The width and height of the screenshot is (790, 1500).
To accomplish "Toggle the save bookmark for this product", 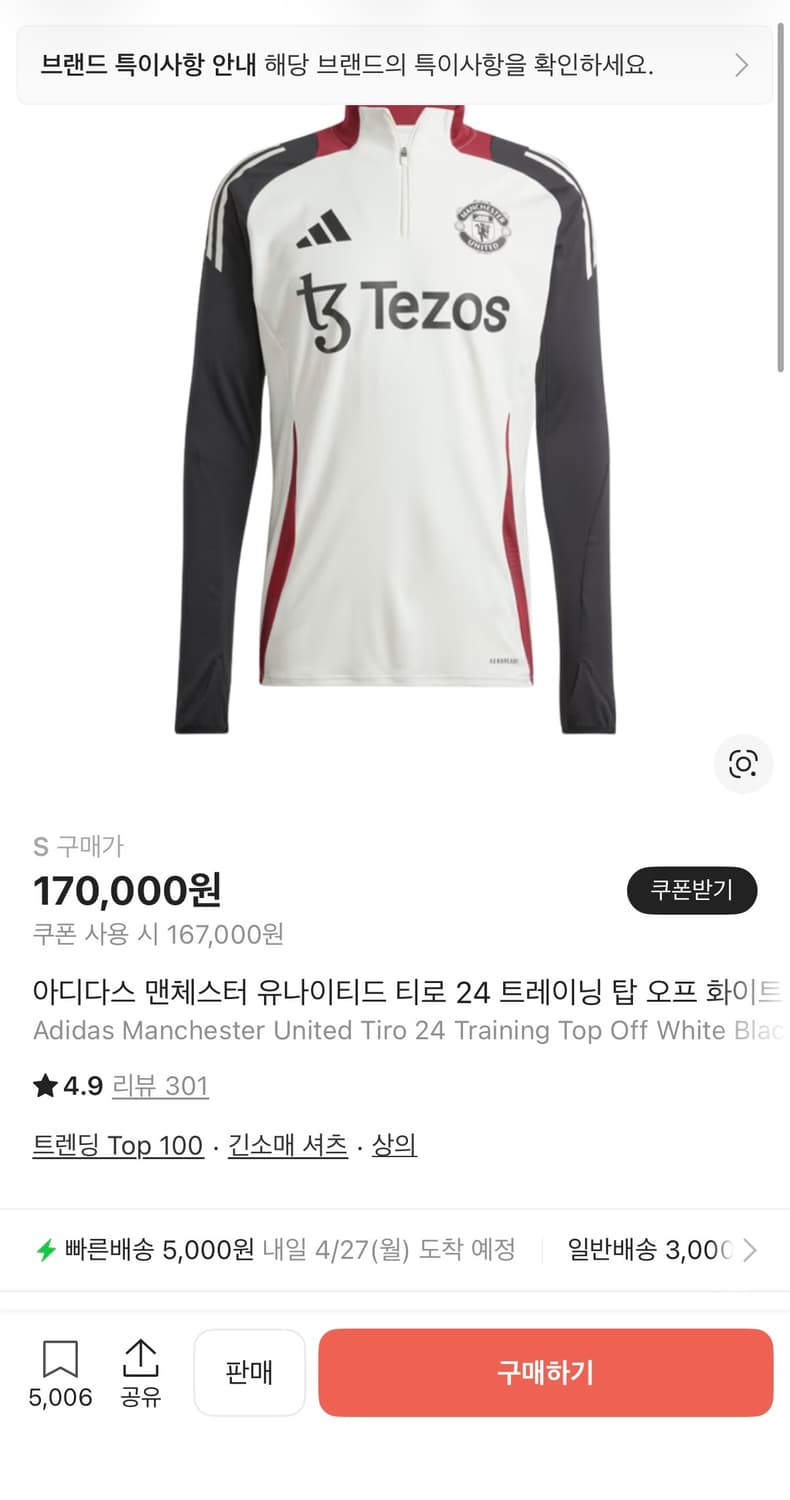I will (x=61, y=1360).
